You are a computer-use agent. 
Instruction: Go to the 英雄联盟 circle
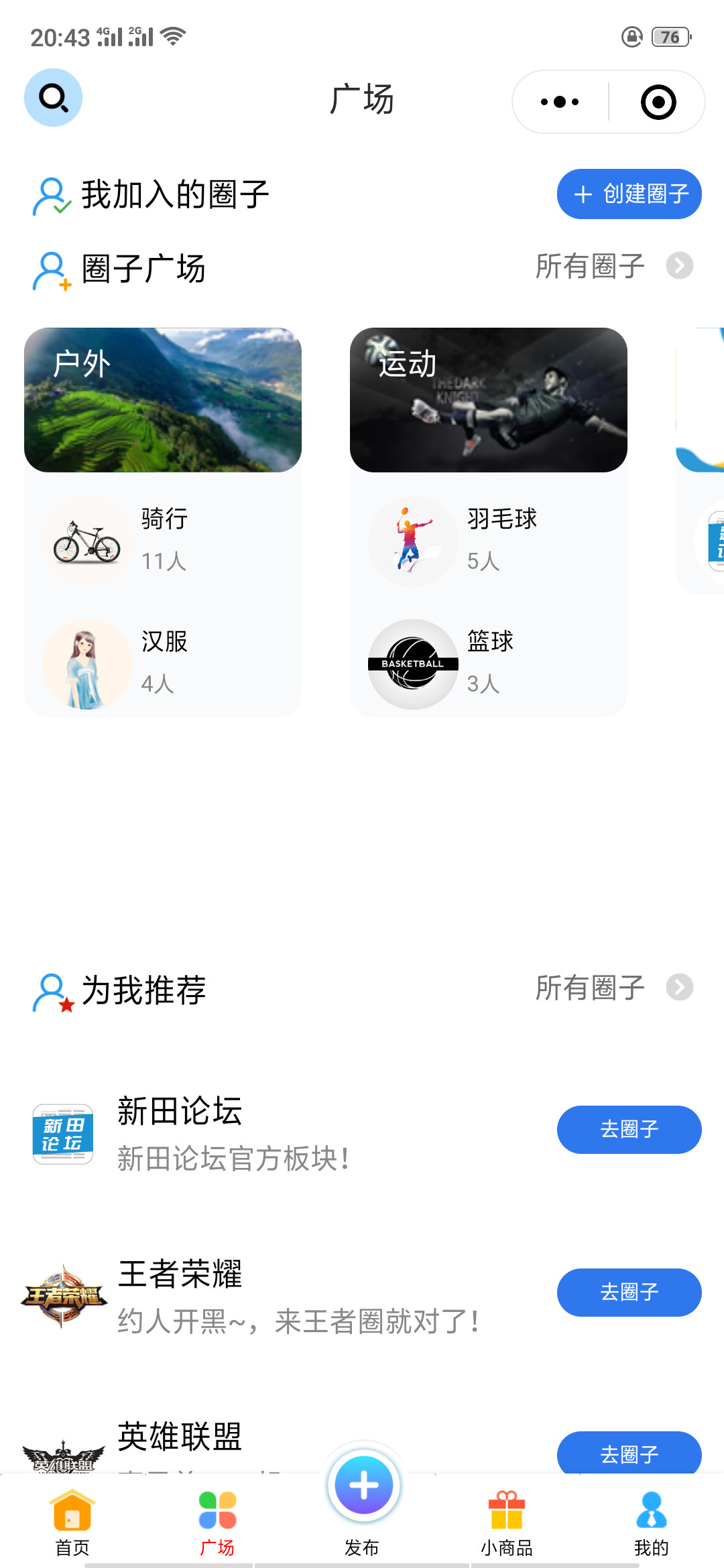tap(629, 1453)
